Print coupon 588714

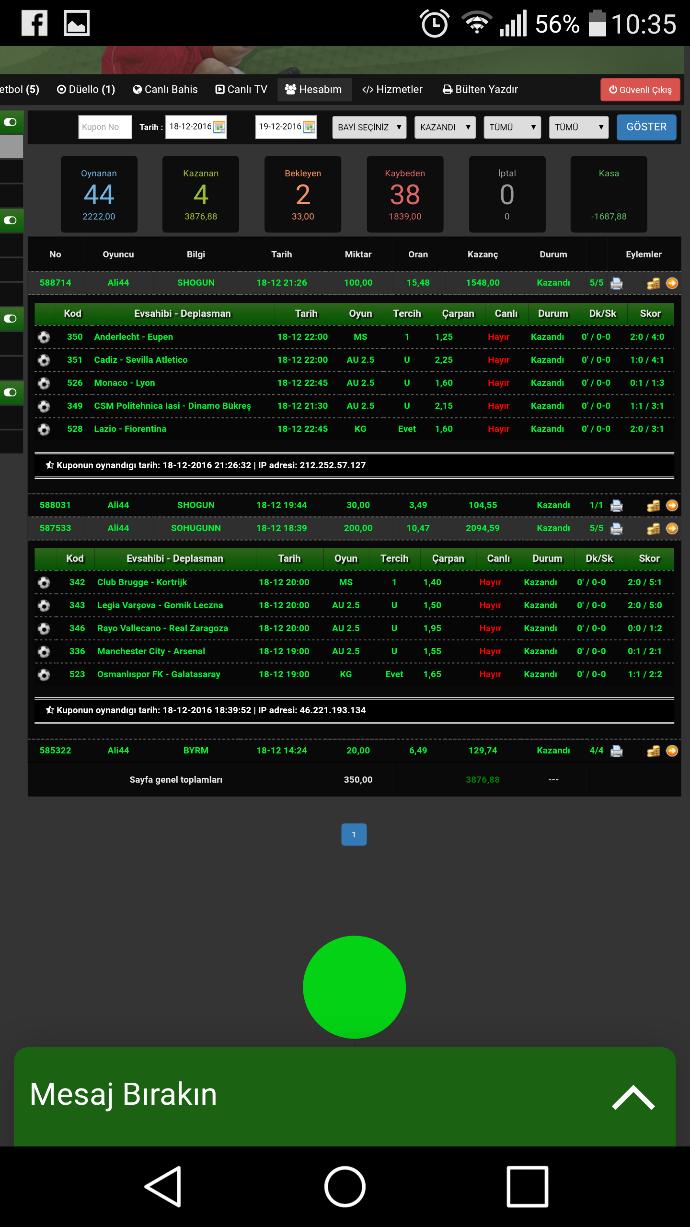pyautogui.click(x=616, y=283)
